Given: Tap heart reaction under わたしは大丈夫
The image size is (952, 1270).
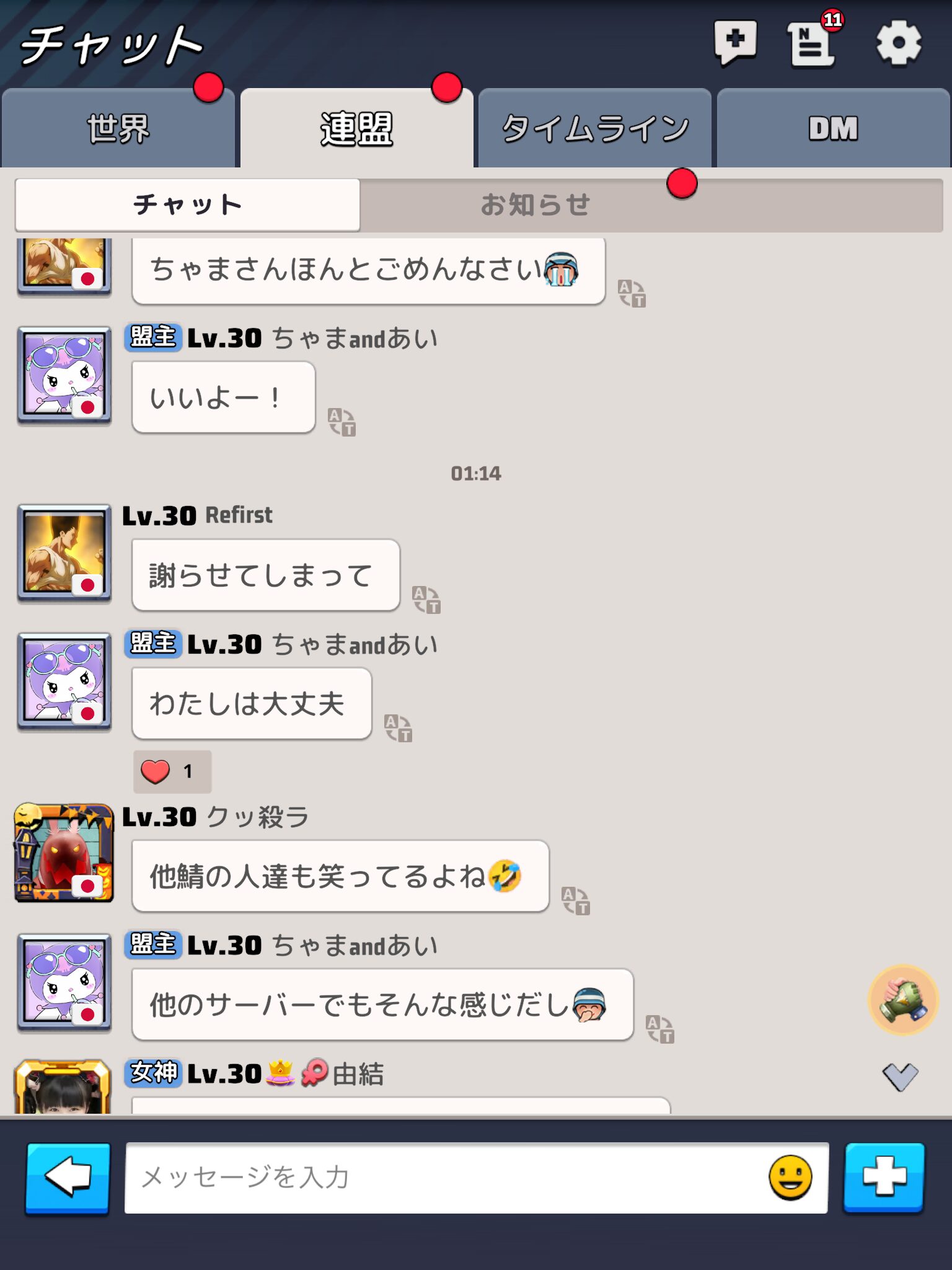Looking at the screenshot, I should pyautogui.click(x=172, y=771).
